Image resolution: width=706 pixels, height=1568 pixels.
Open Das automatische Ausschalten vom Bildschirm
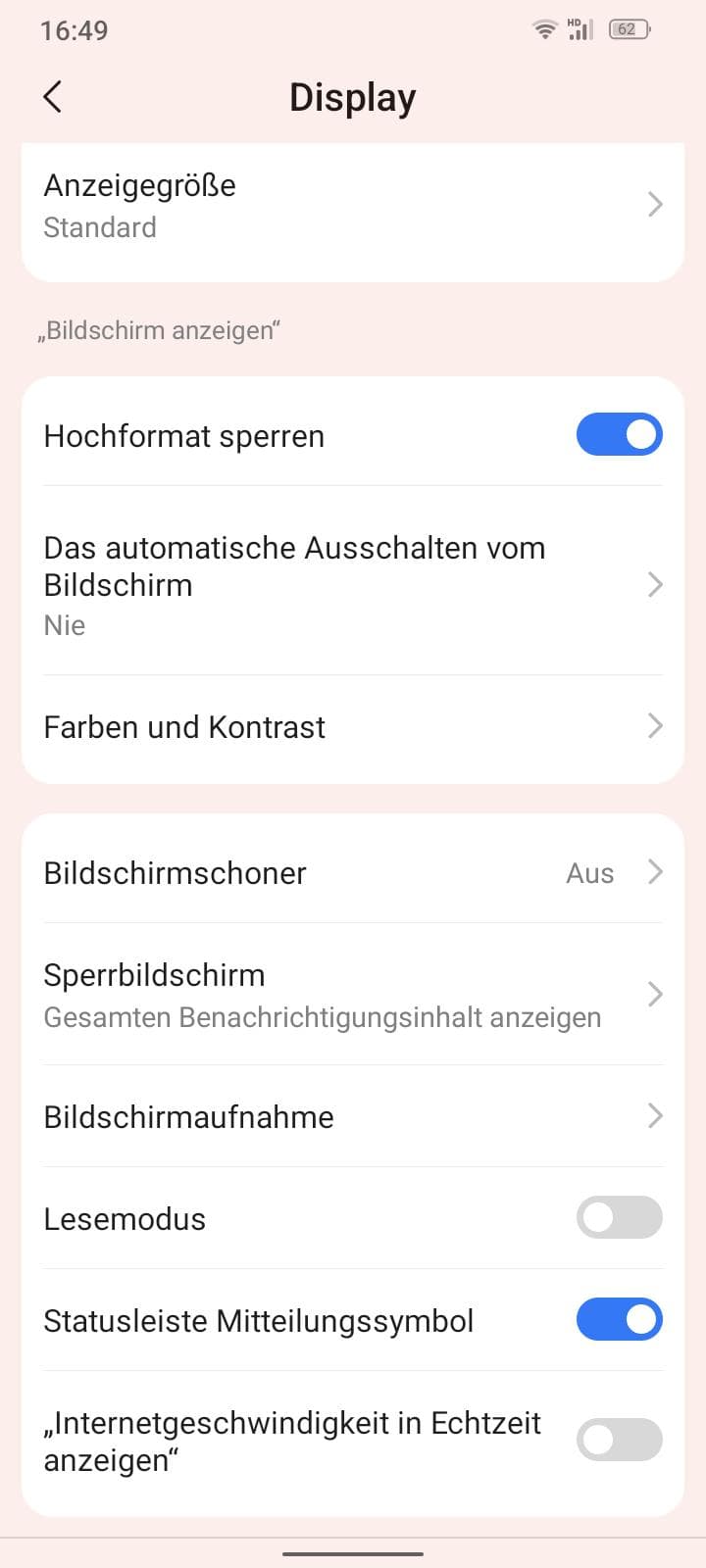tap(353, 585)
